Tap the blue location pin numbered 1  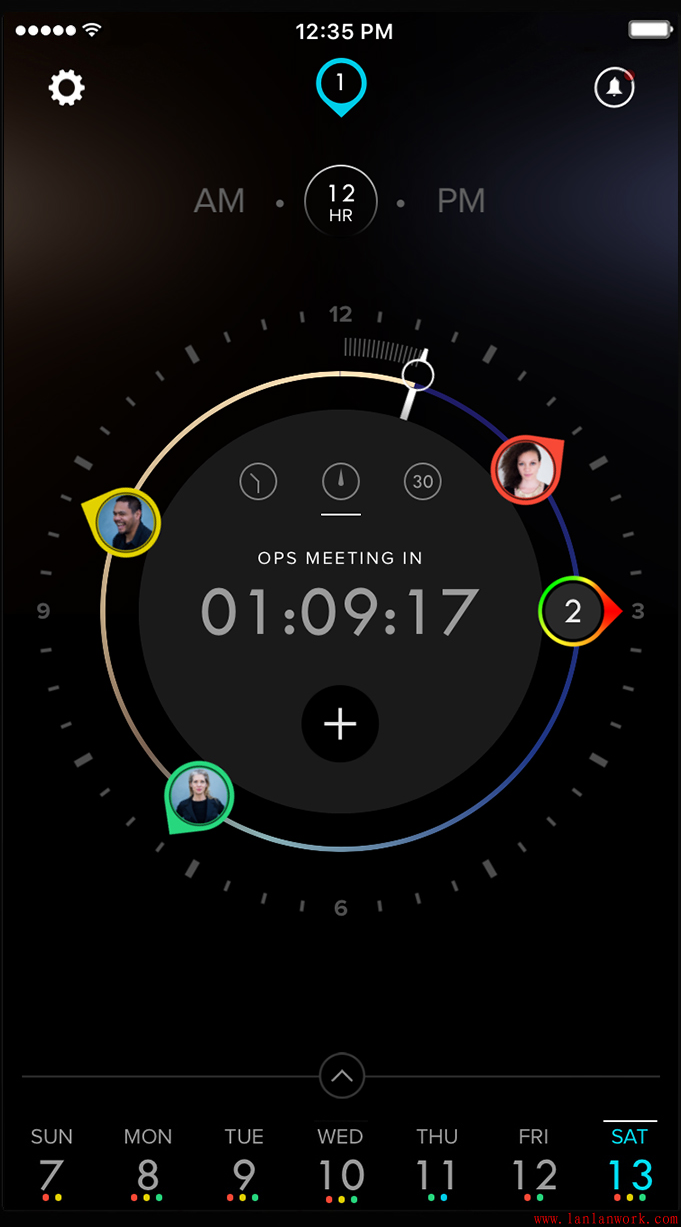tap(340, 84)
